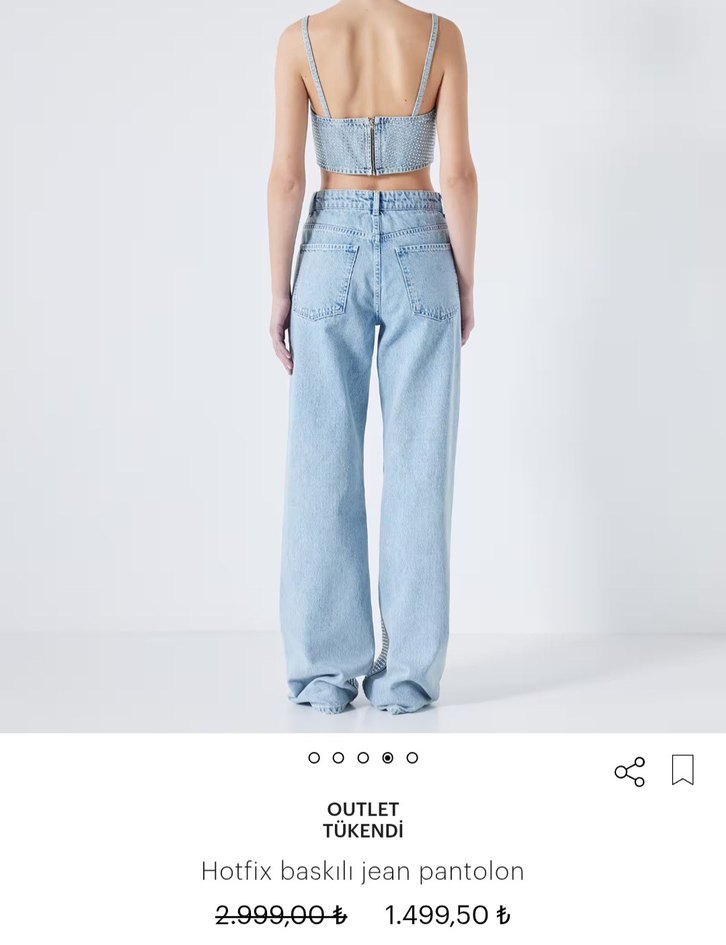726x945 pixels.
Task: Jump to the first image indicator dot
Action: pyautogui.click(x=314, y=758)
